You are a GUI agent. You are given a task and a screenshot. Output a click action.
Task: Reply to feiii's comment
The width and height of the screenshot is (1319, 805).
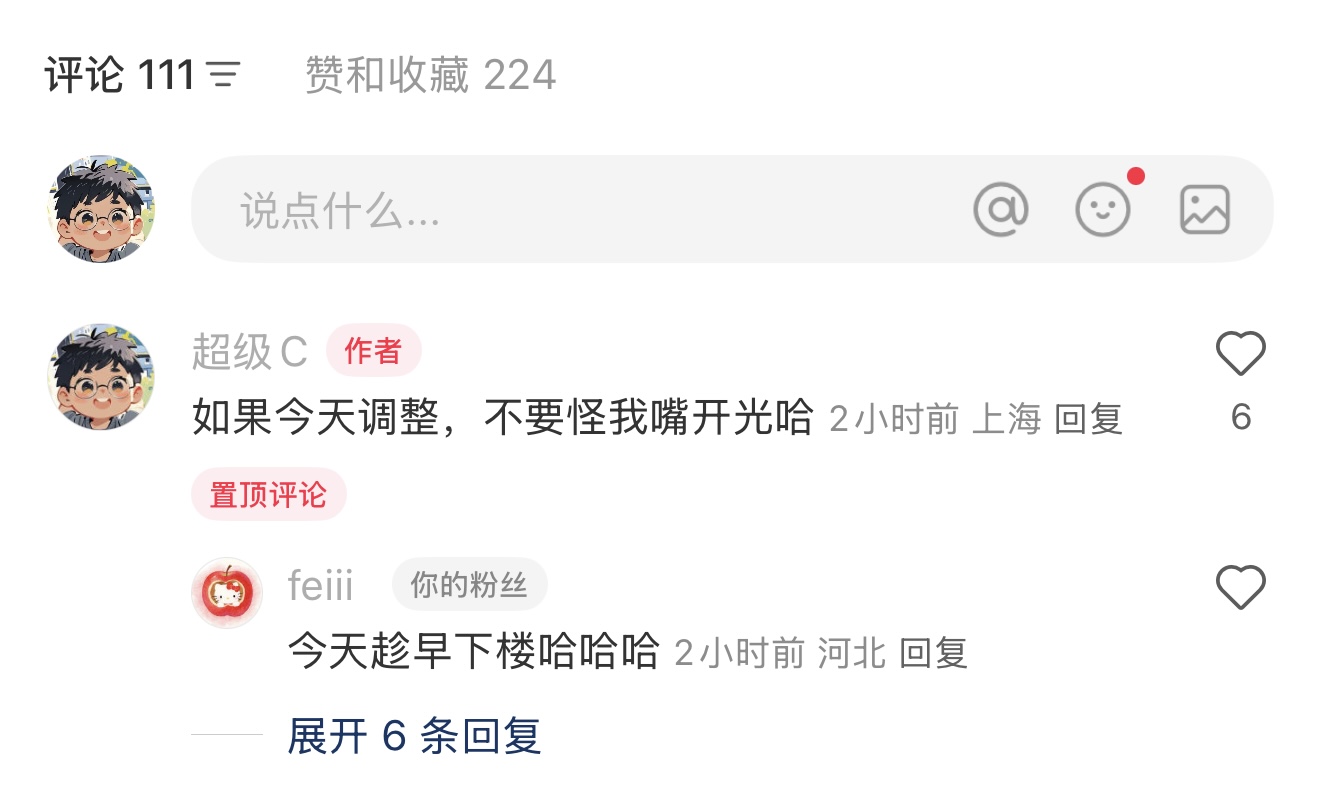click(x=933, y=654)
